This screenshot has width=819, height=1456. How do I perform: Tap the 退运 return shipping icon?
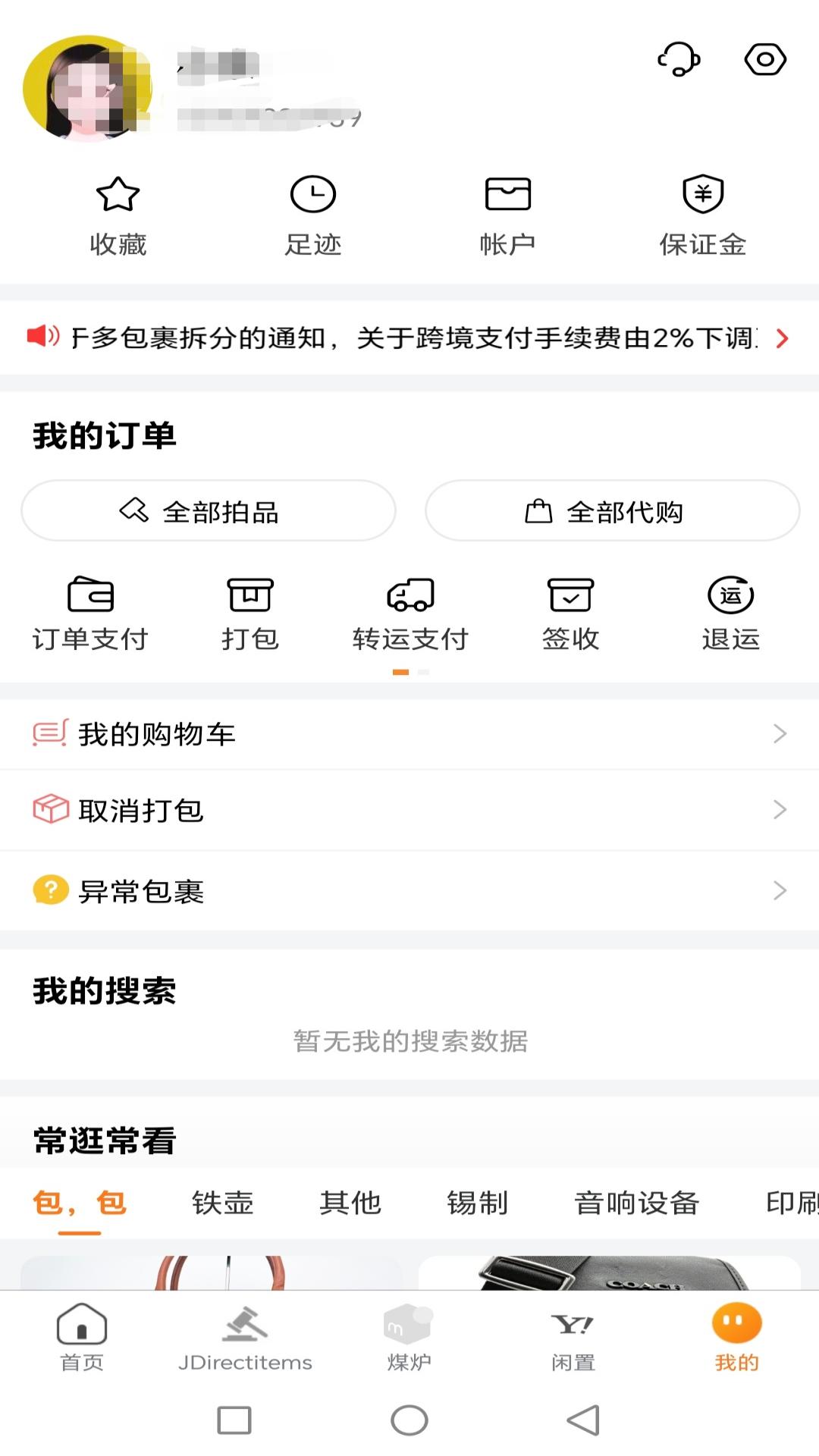pyautogui.click(x=730, y=614)
